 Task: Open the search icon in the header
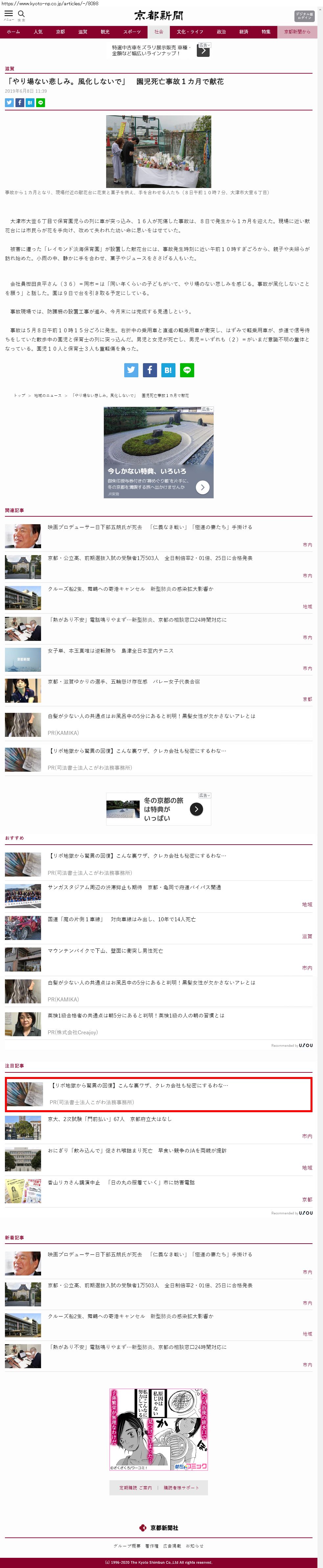point(21,14)
